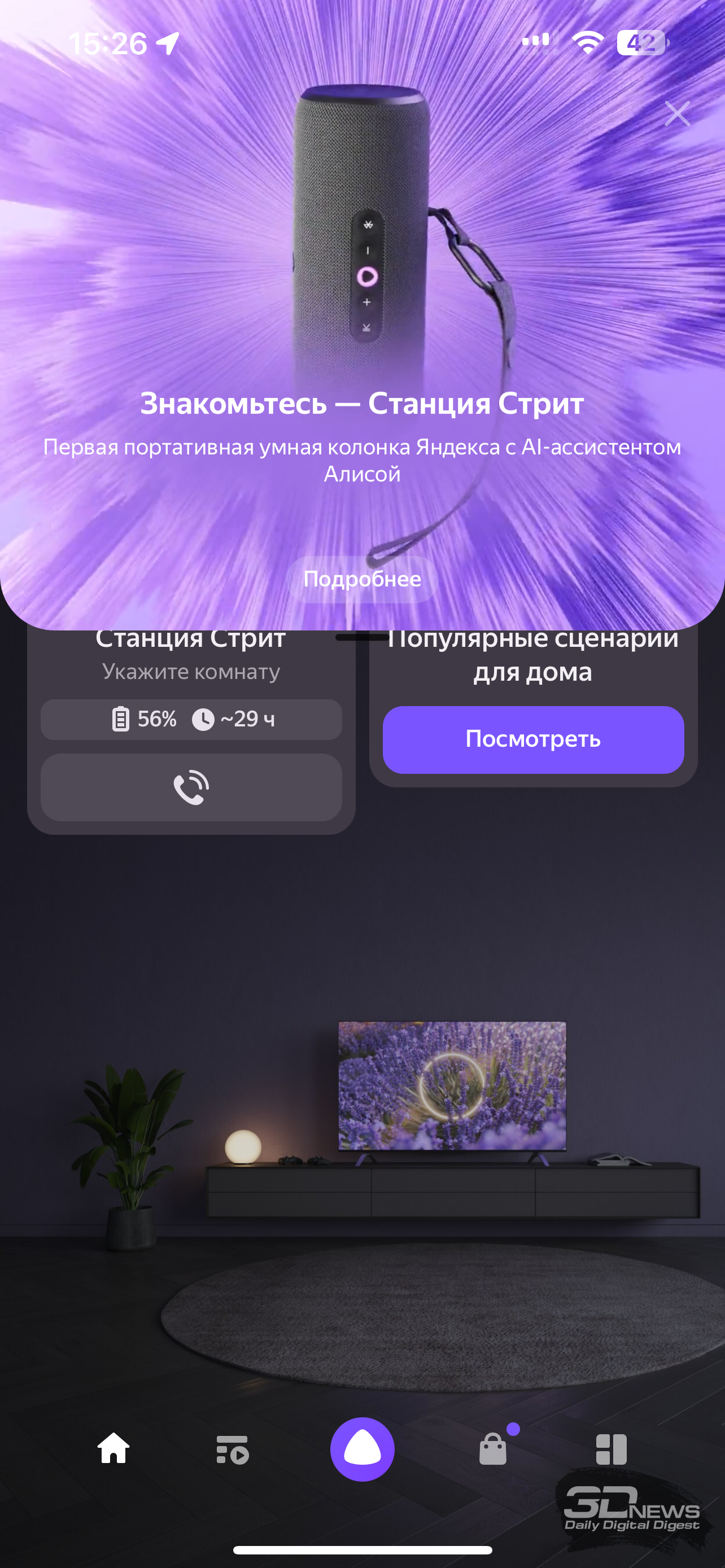Switch to the scenarios playlist tab

tap(233, 1449)
